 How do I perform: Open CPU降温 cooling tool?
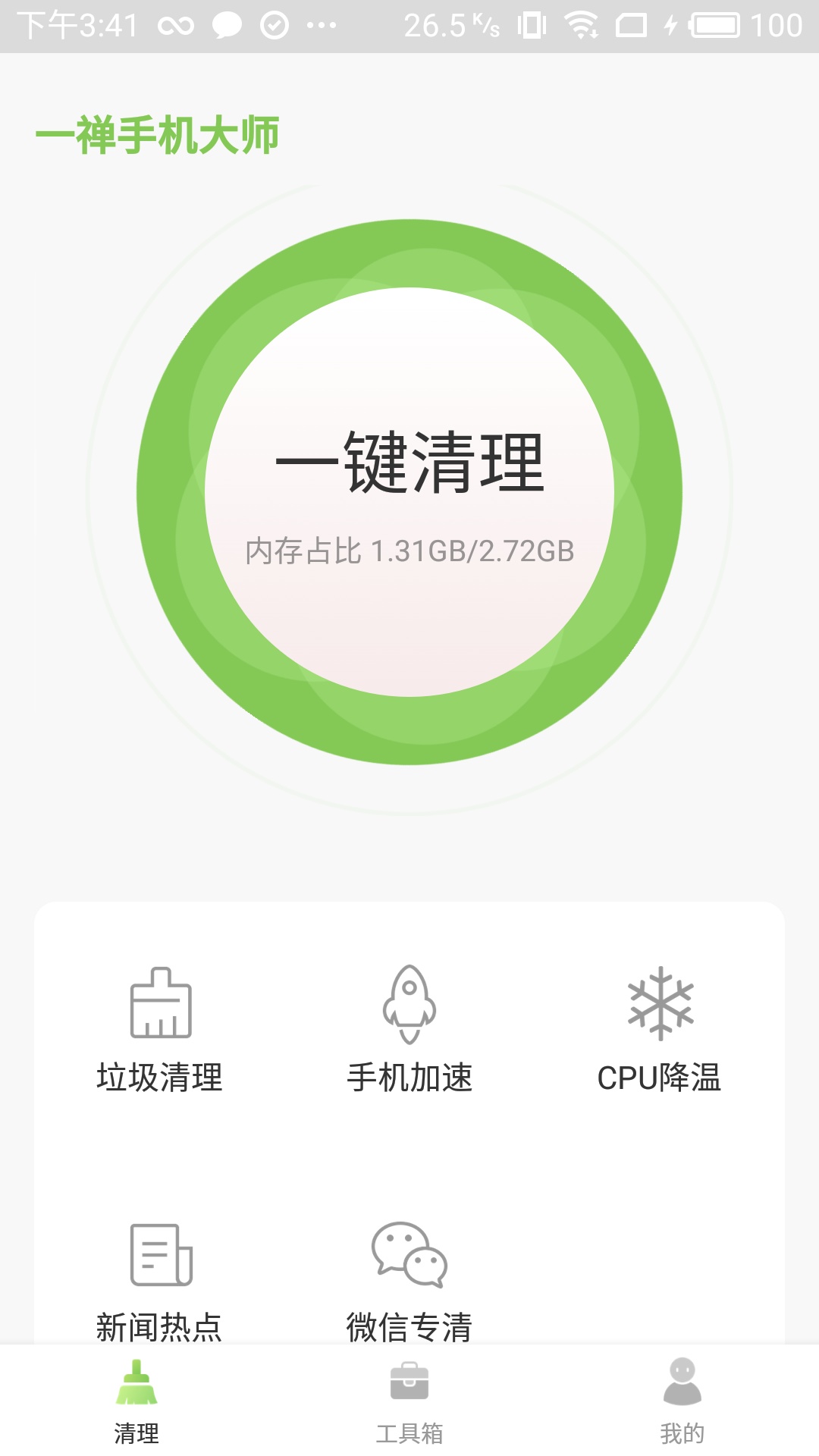660,1030
